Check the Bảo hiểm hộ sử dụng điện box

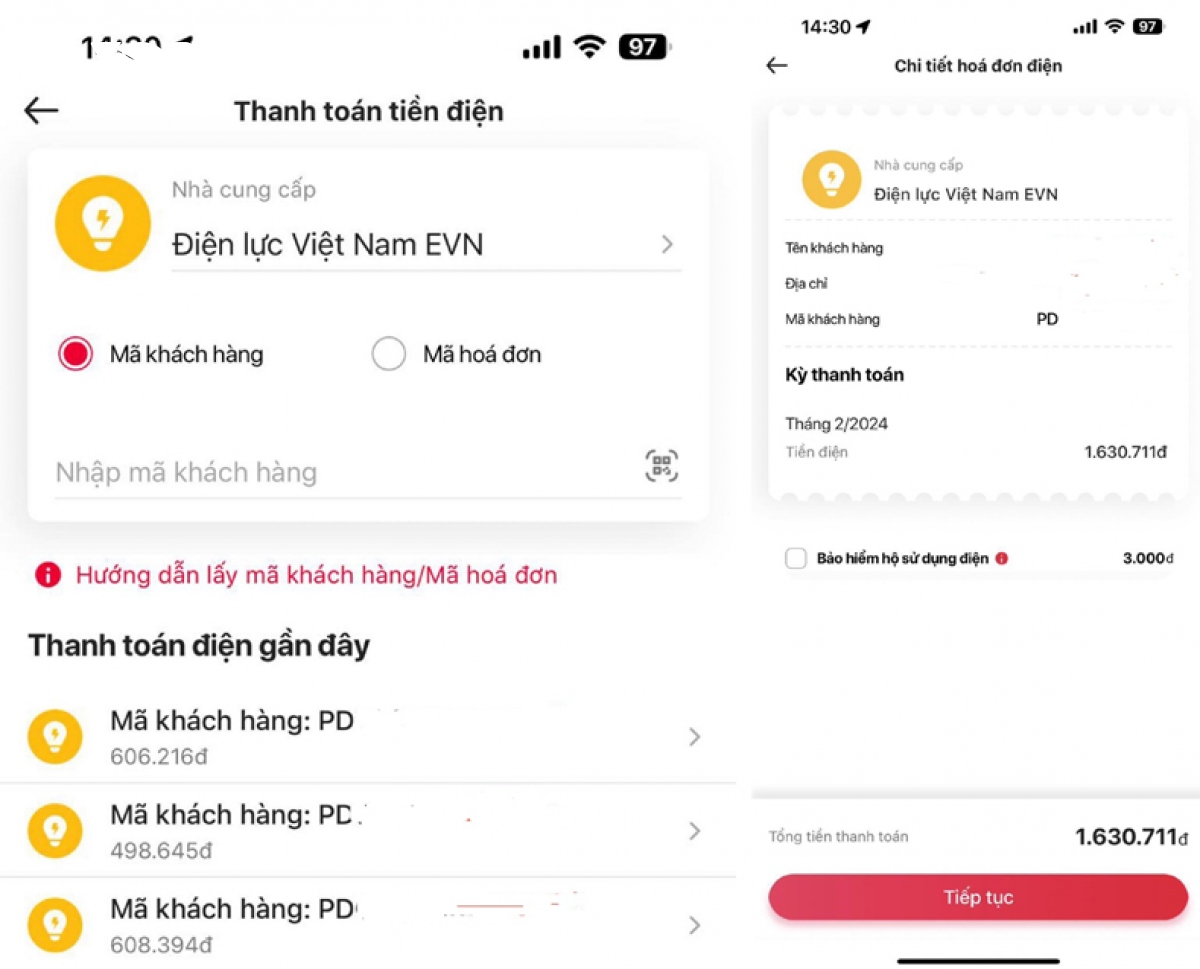click(796, 559)
